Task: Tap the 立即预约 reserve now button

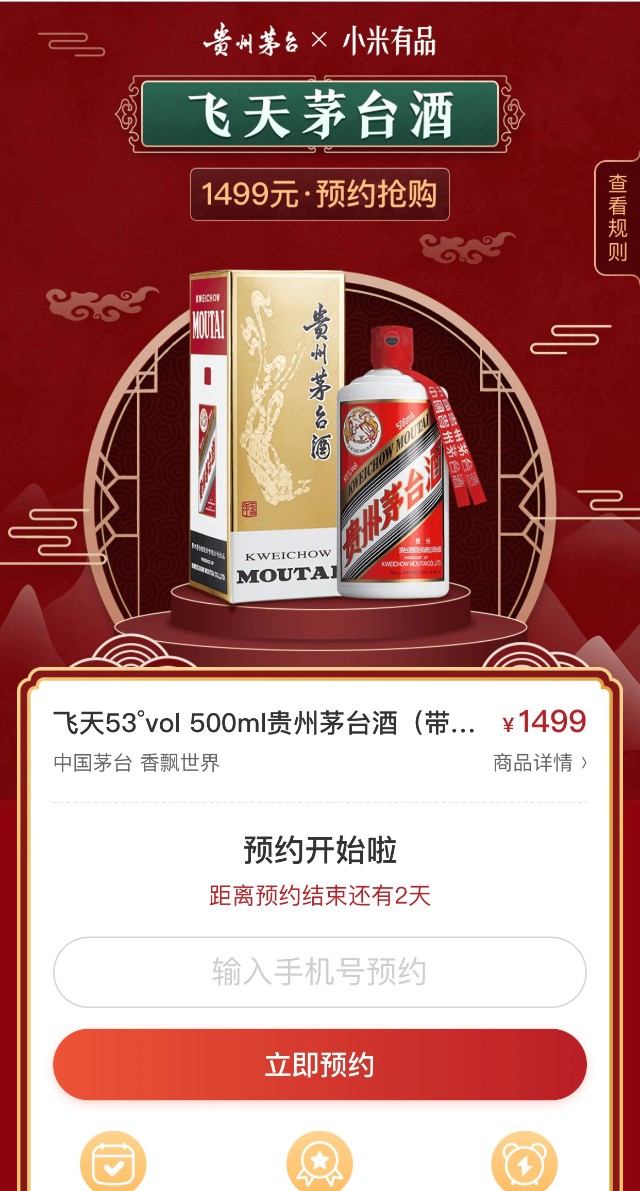Action: click(319, 1065)
